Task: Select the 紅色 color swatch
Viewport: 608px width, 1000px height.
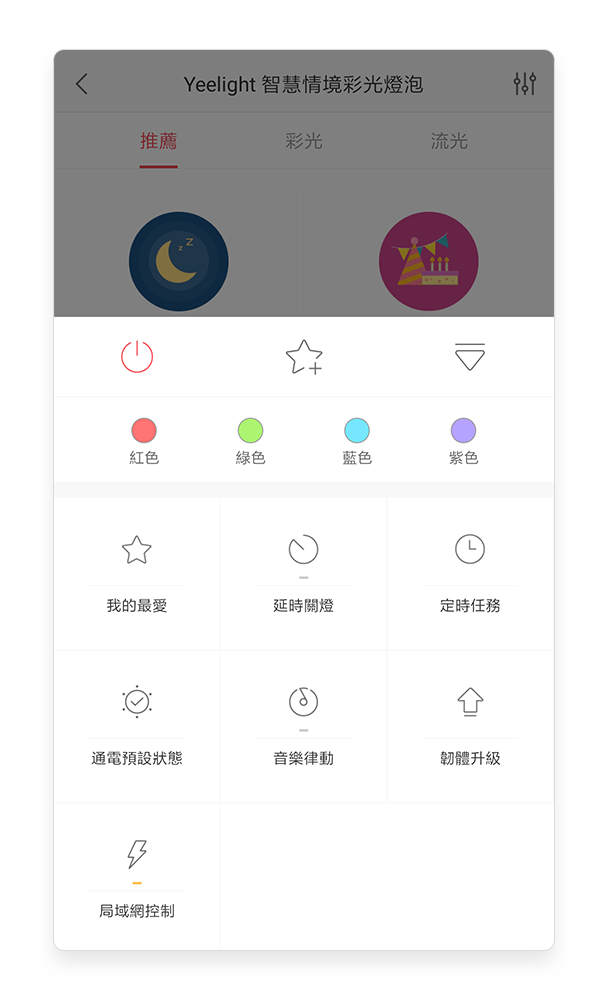Action: pos(144,431)
